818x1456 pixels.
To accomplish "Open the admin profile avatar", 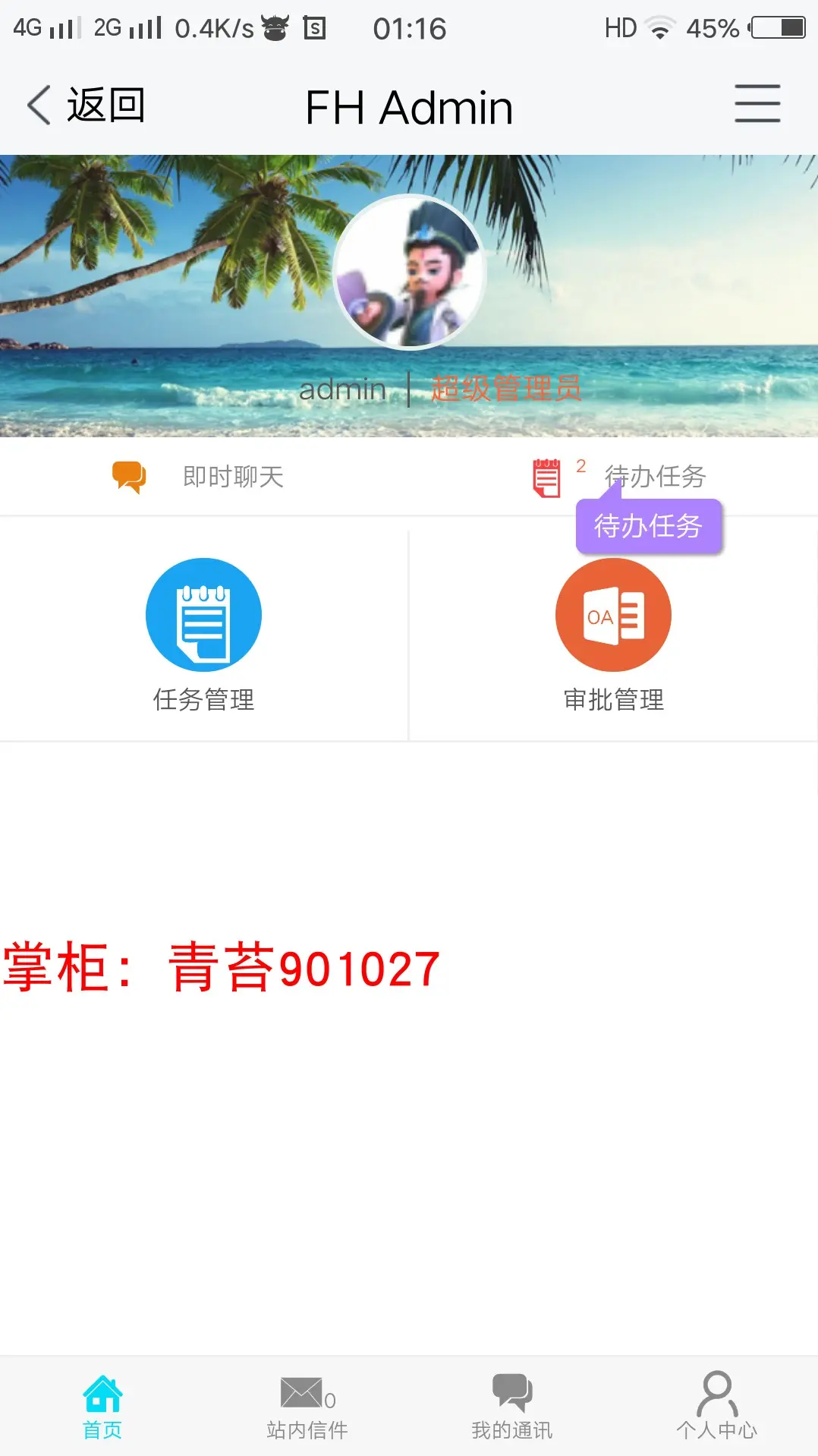I will click(409, 272).
